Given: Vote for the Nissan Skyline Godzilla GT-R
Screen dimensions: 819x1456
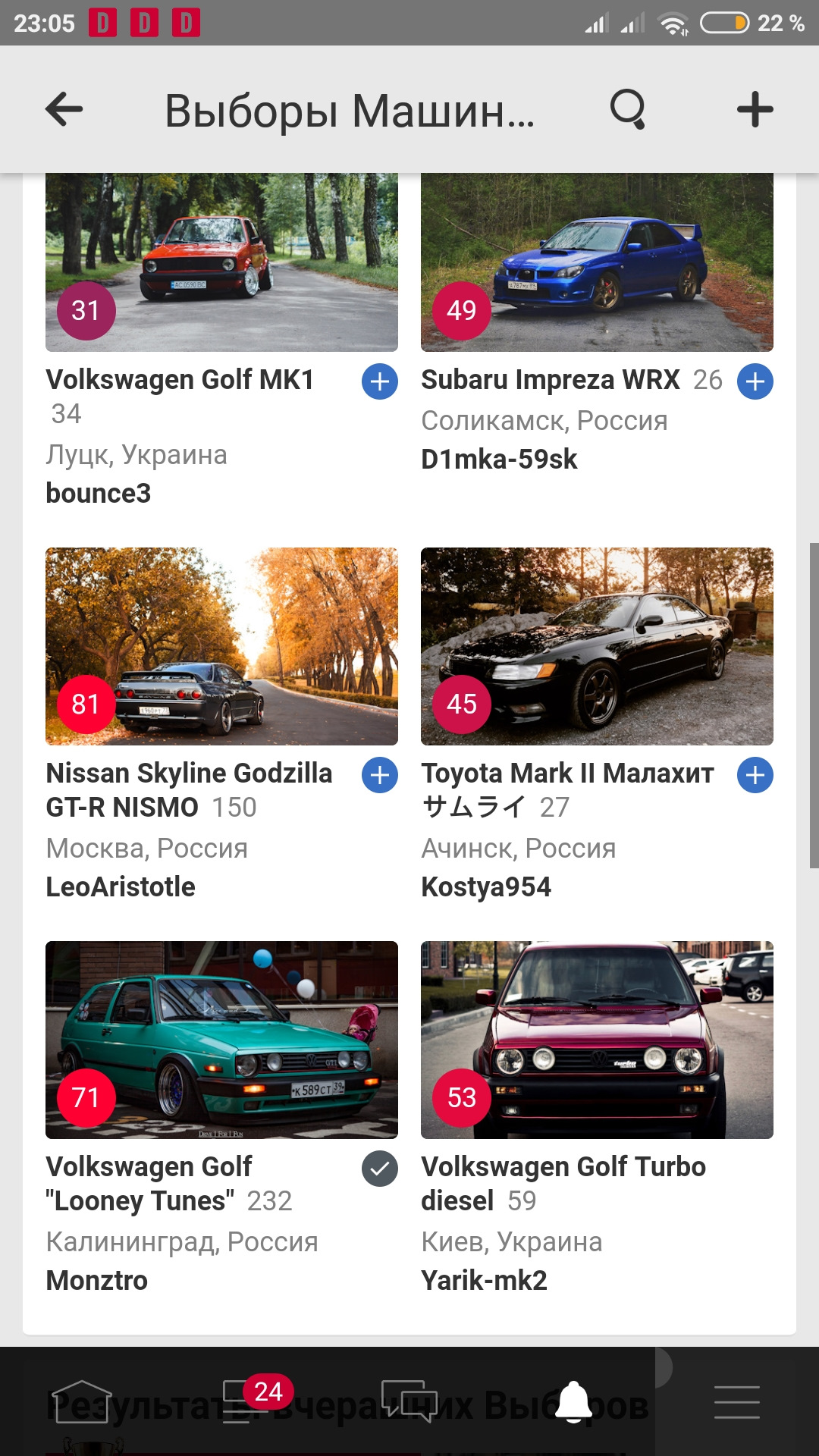Looking at the screenshot, I should [381, 776].
